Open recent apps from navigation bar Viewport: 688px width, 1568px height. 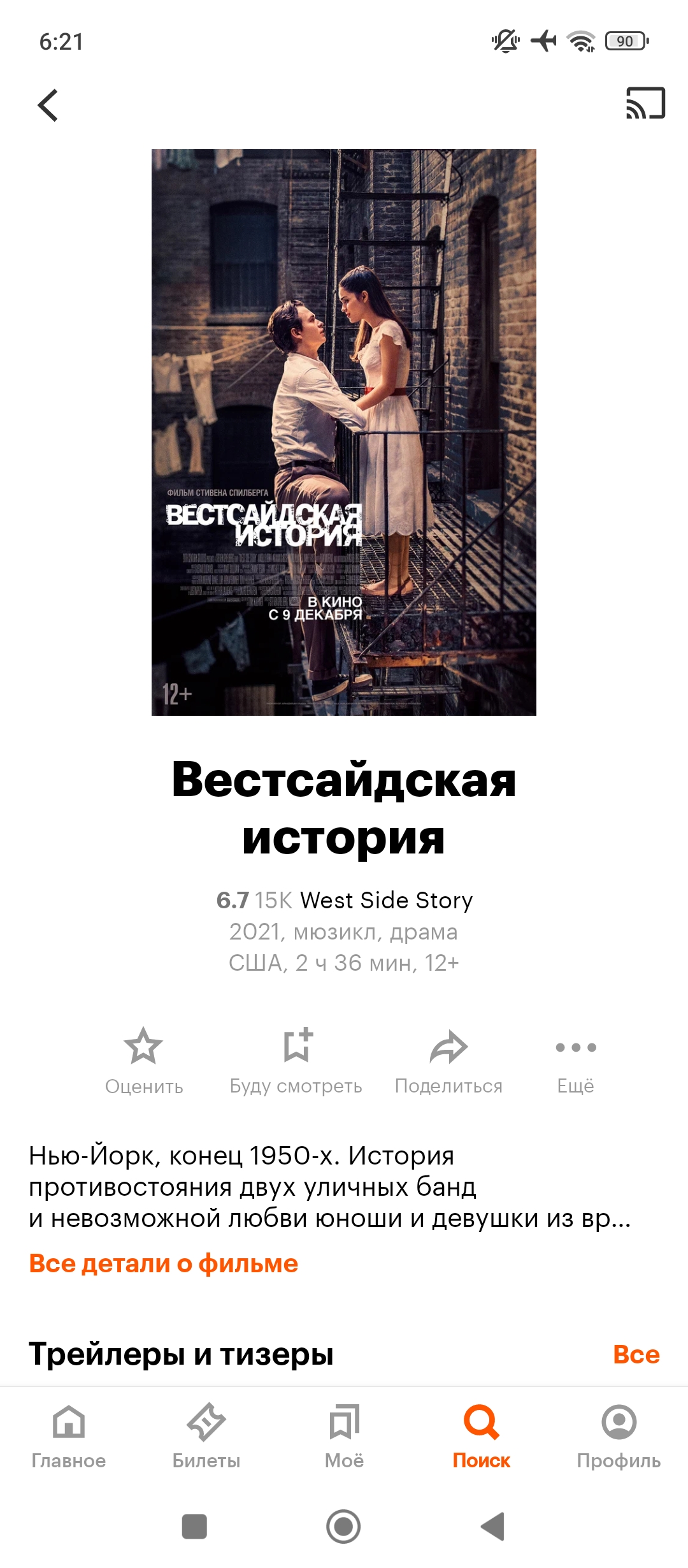194,1527
